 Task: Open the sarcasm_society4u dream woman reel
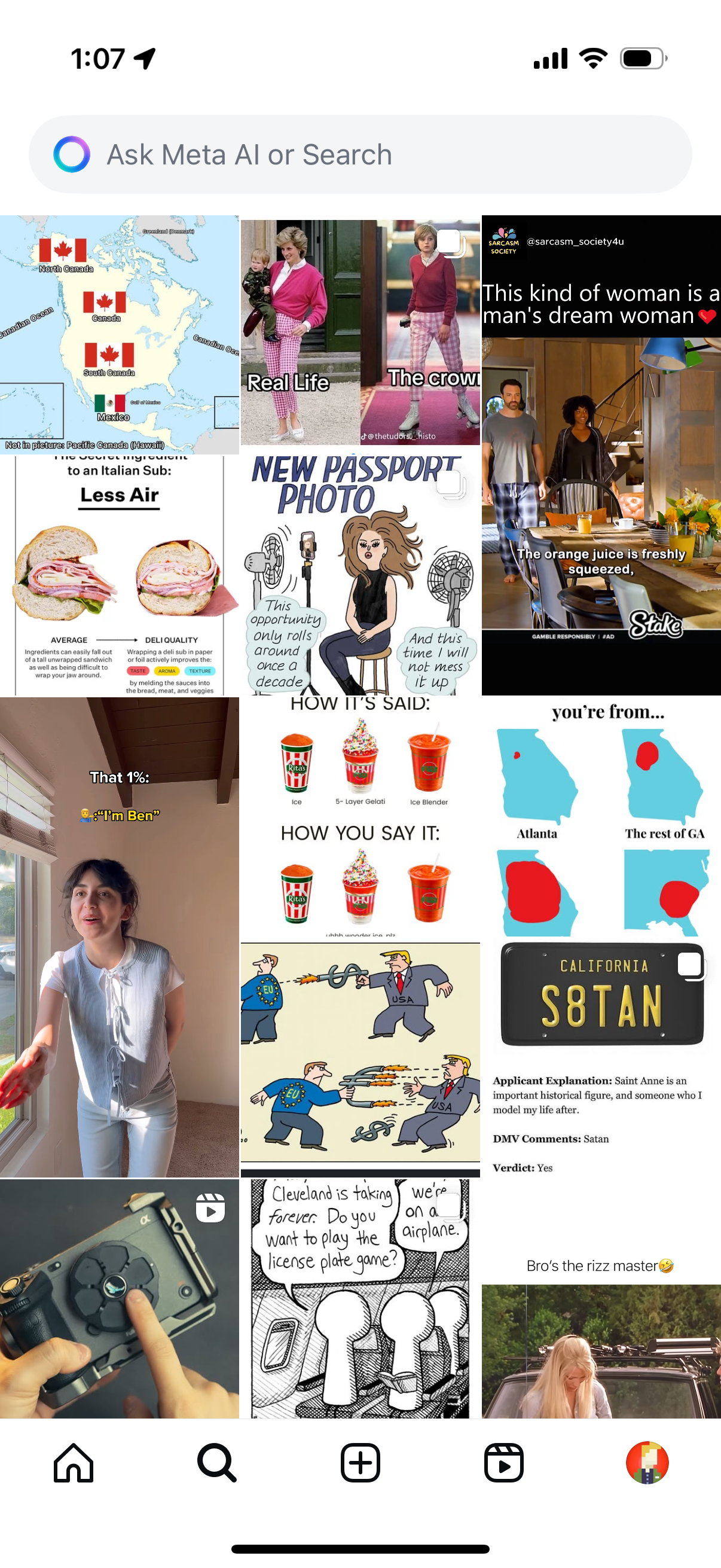[600, 456]
